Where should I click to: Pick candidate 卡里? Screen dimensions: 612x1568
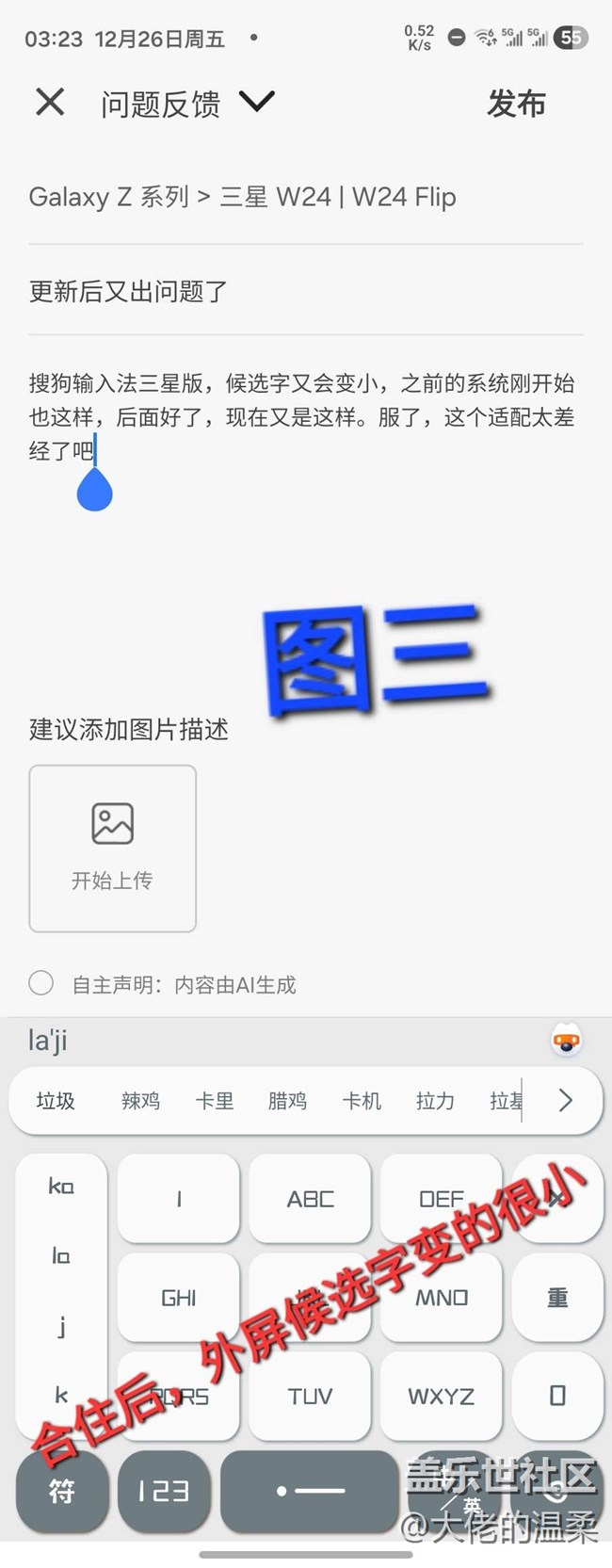click(x=214, y=1100)
